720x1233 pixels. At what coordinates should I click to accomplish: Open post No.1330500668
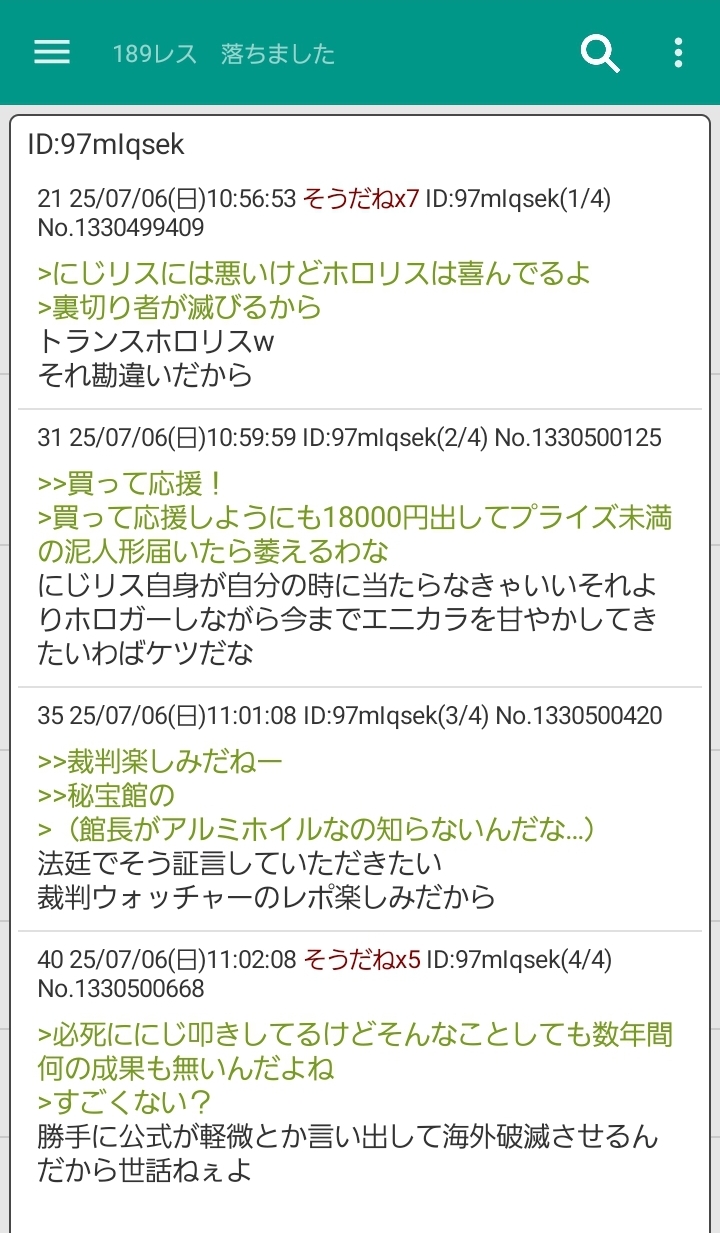[121, 989]
